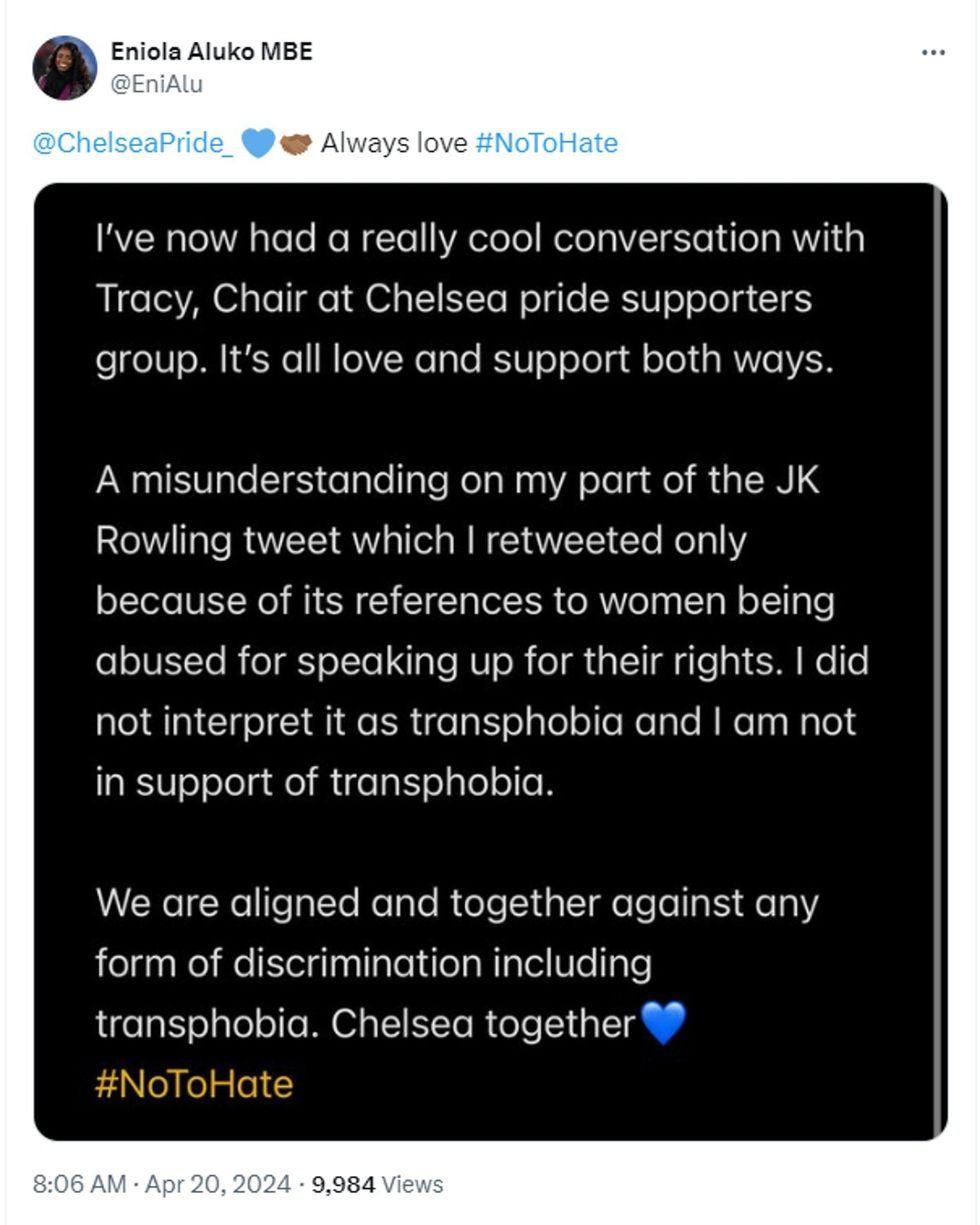Open Eniola Aluko's profile picture

tap(64, 68)
